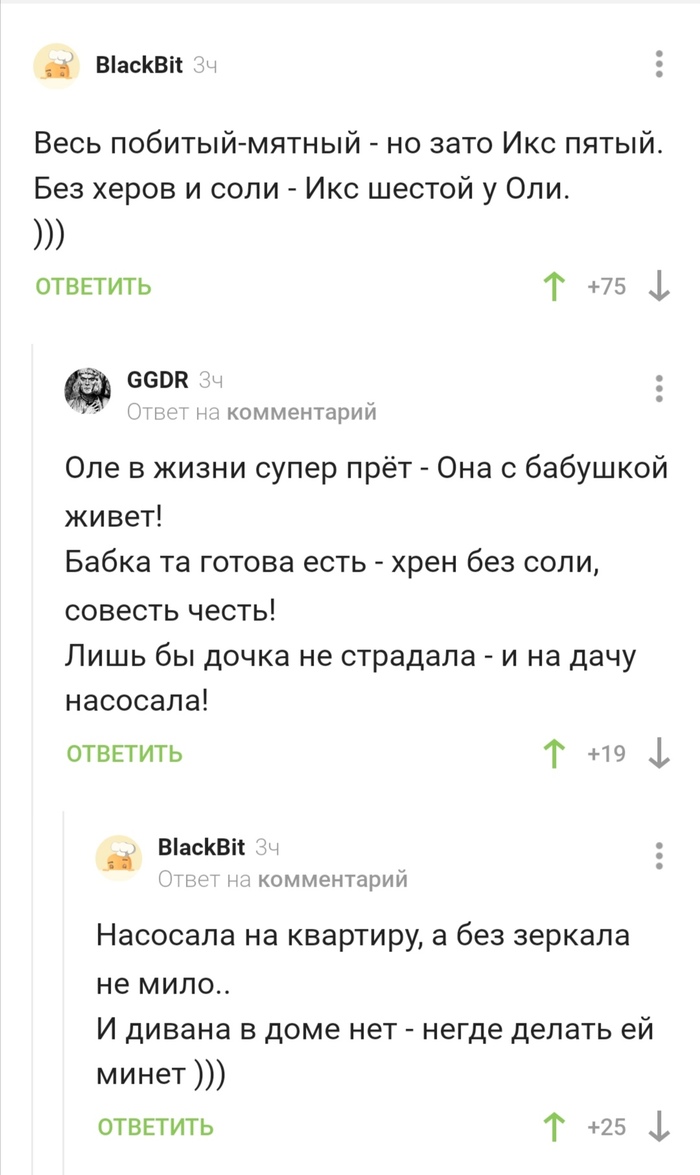Open GGDR's profile avatar
Screen dimensions: 700x1175
(x=86, y=391)
